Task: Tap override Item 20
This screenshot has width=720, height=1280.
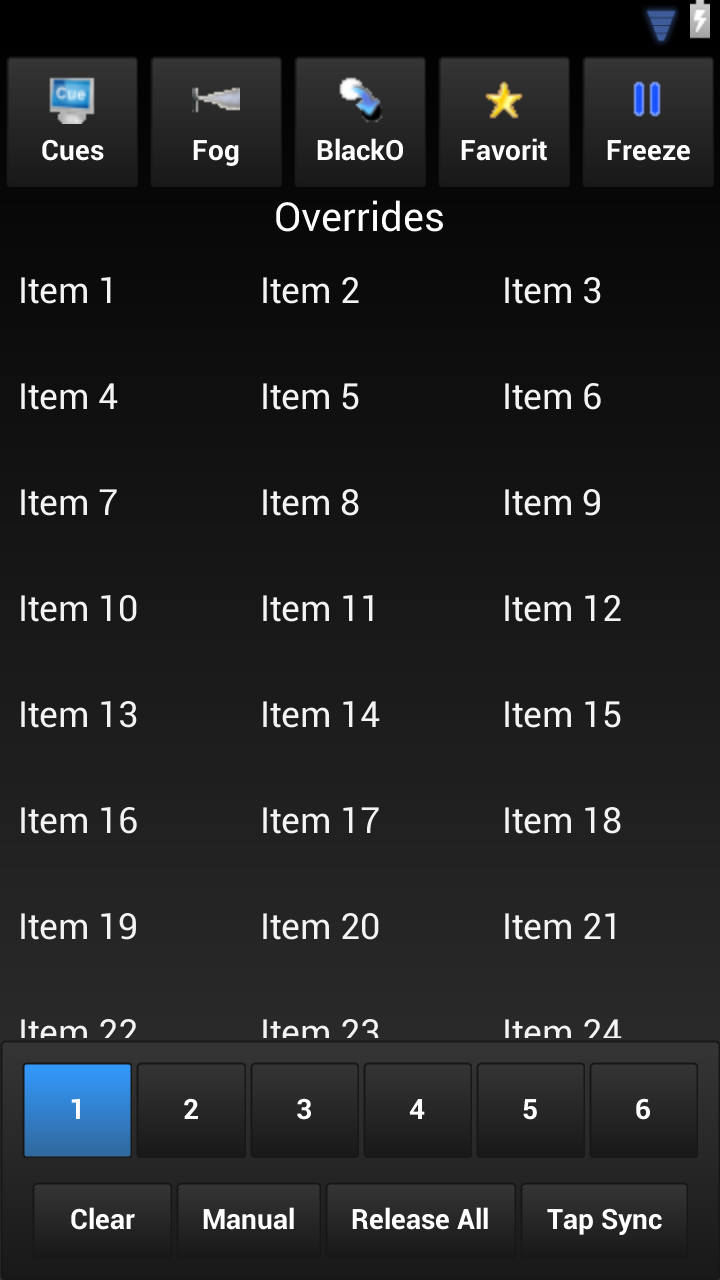Action: (320, 927)
